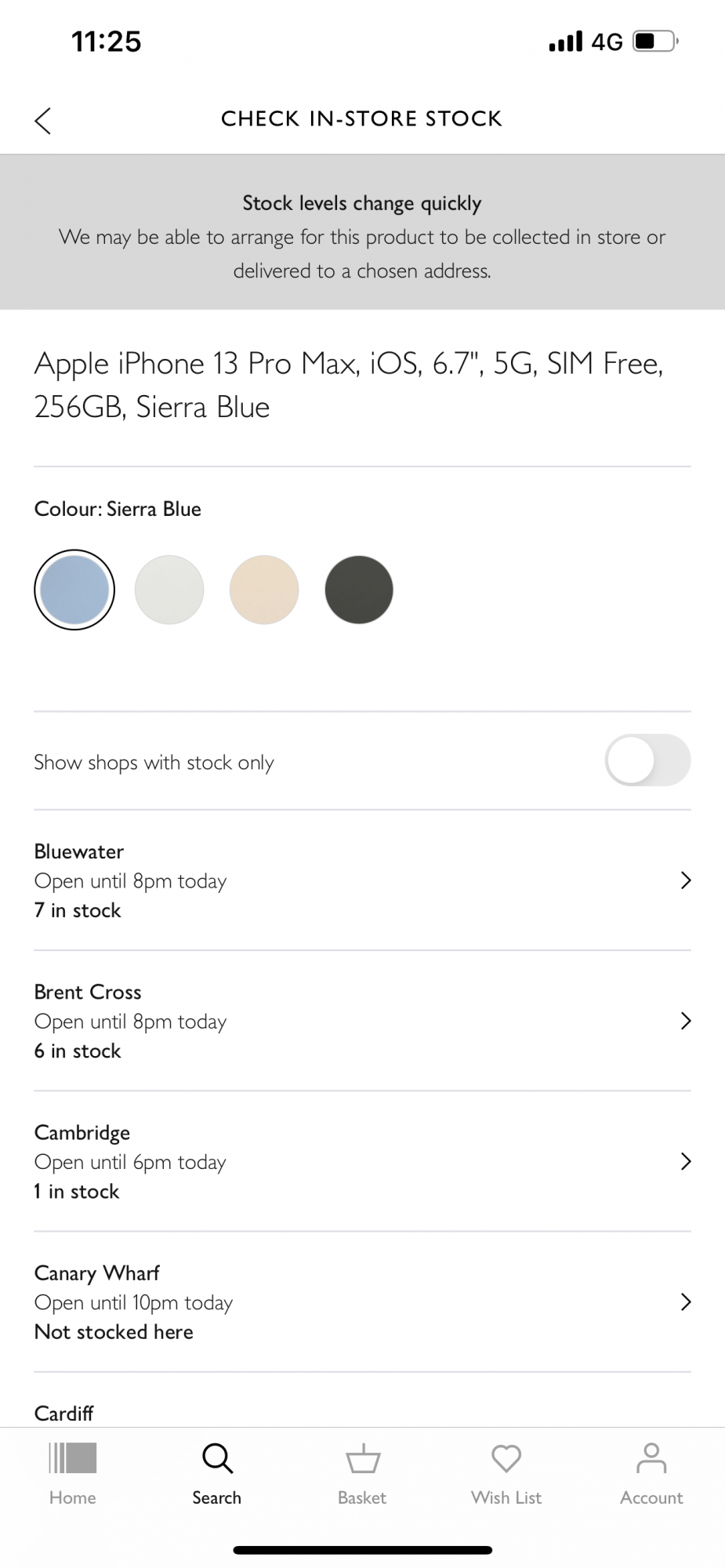Pick the gold colour swatch
The width and height of the screenshot is (725, 1568).
point(264,590)
